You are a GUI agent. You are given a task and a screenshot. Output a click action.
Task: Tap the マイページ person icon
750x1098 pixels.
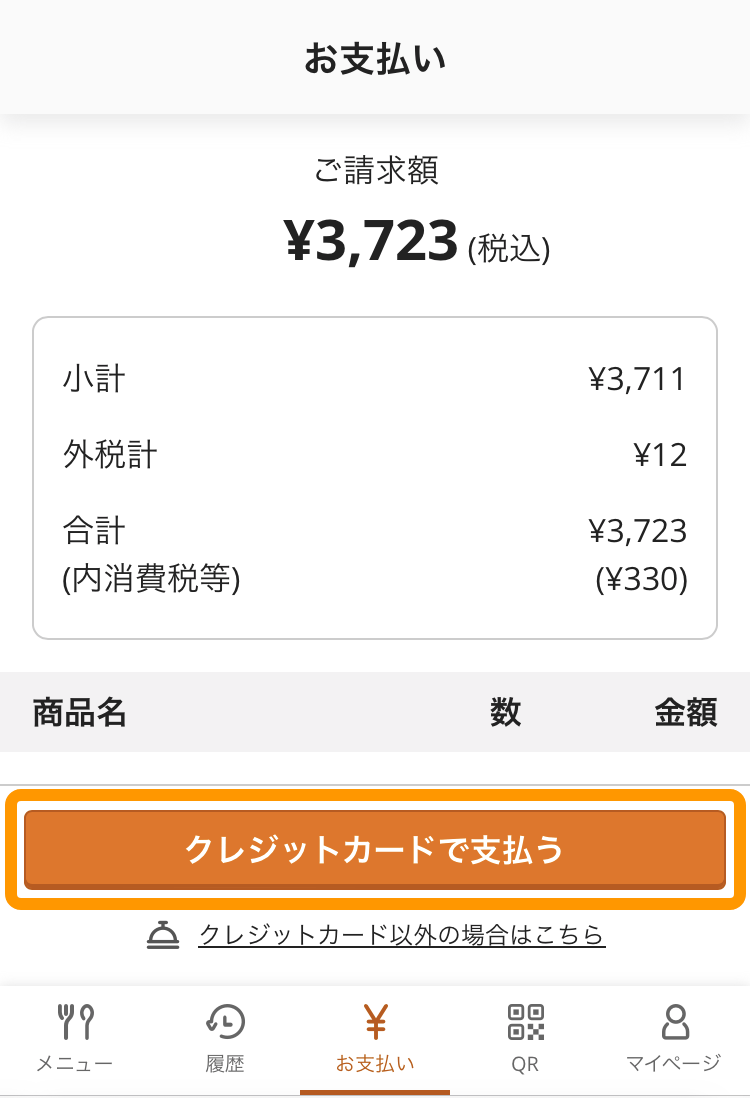673,1022
